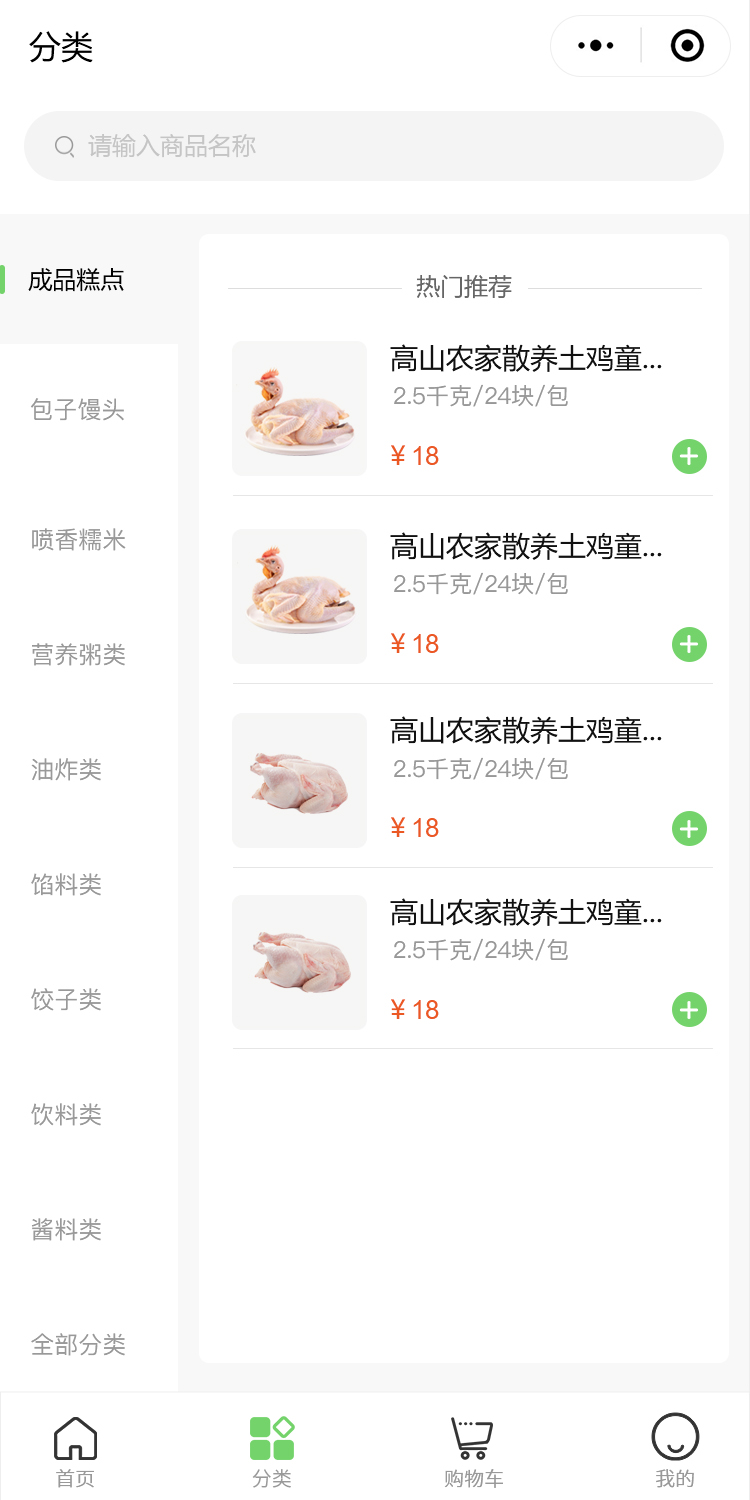Select the 成品糕点 category
This screenshot has height=1500, width=750.
(x=77, y=280)
